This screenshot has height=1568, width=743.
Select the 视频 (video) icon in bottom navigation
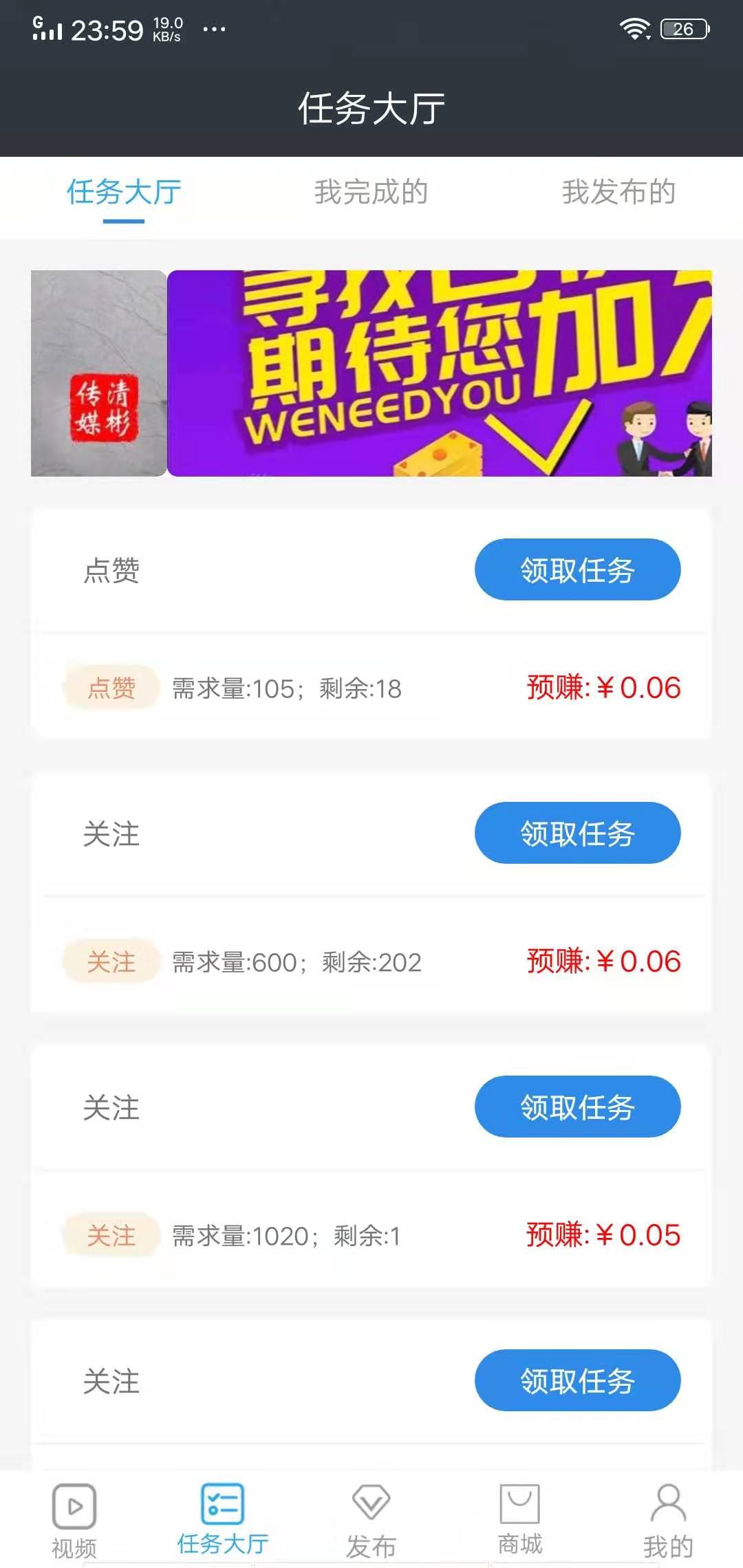pyautogui.click(x=74, y=1506)
